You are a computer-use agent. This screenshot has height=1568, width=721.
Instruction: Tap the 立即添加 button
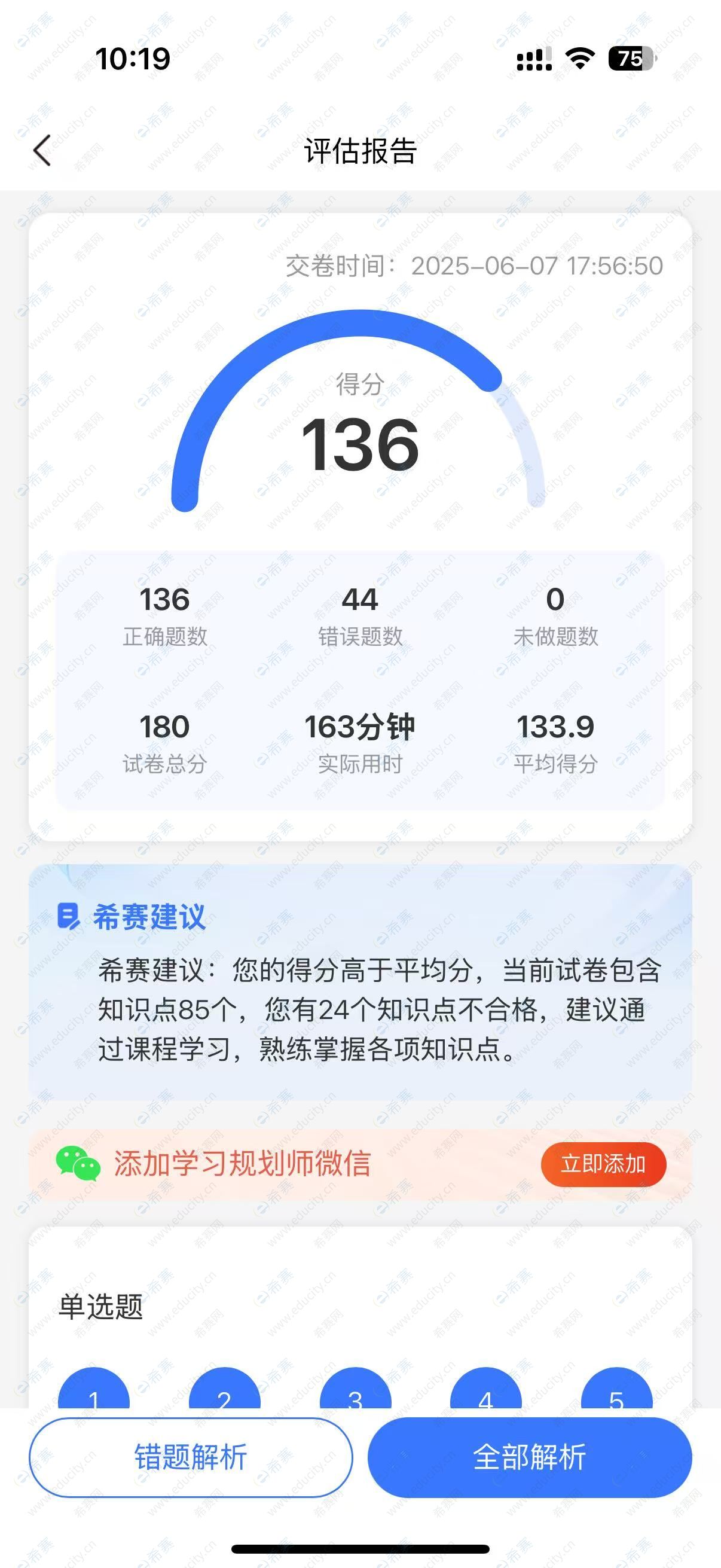[603, 1164]
